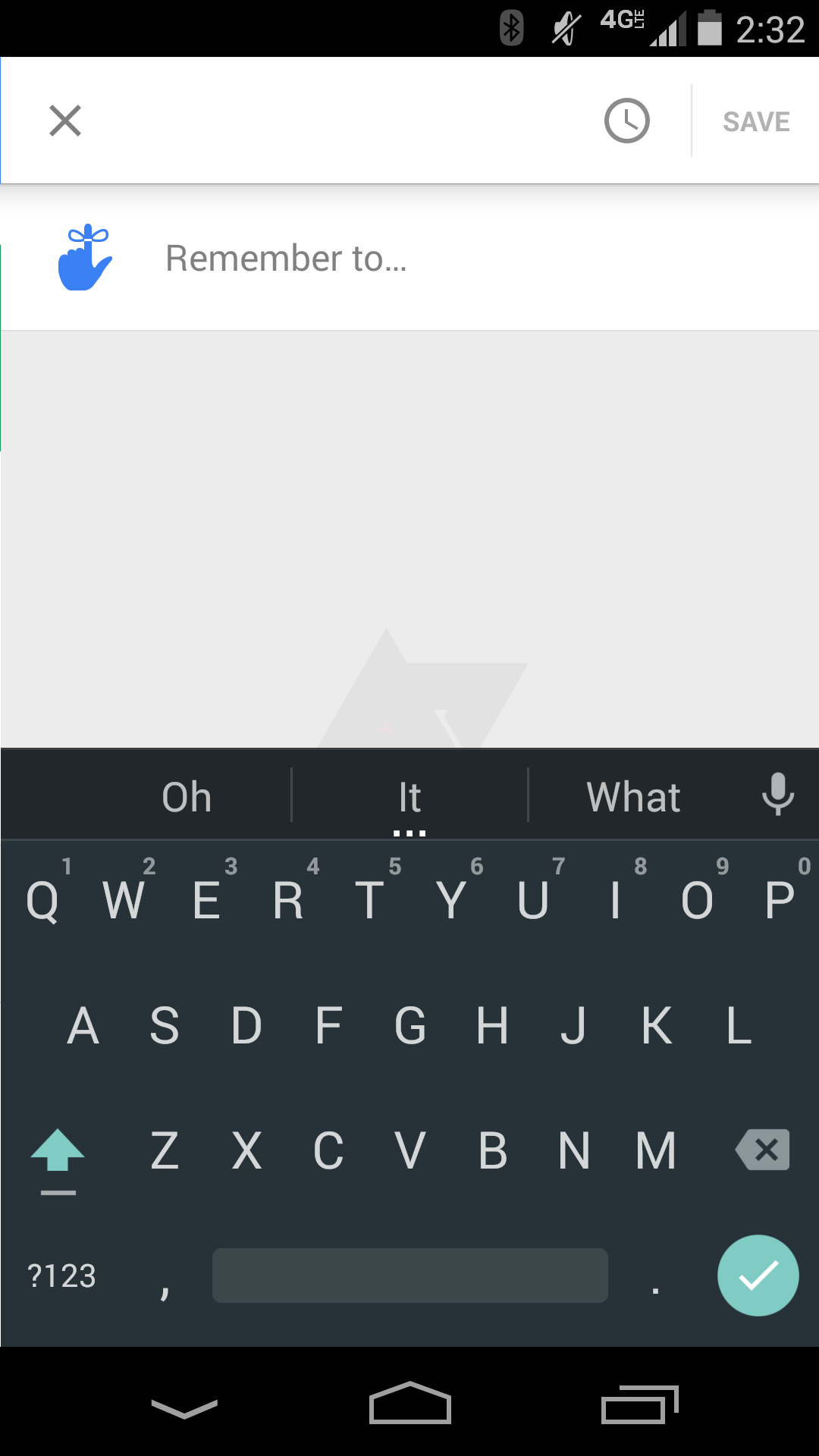Switch to symbols with the ?123 key
This screenshot has height=1456, width=819.
61,1276
